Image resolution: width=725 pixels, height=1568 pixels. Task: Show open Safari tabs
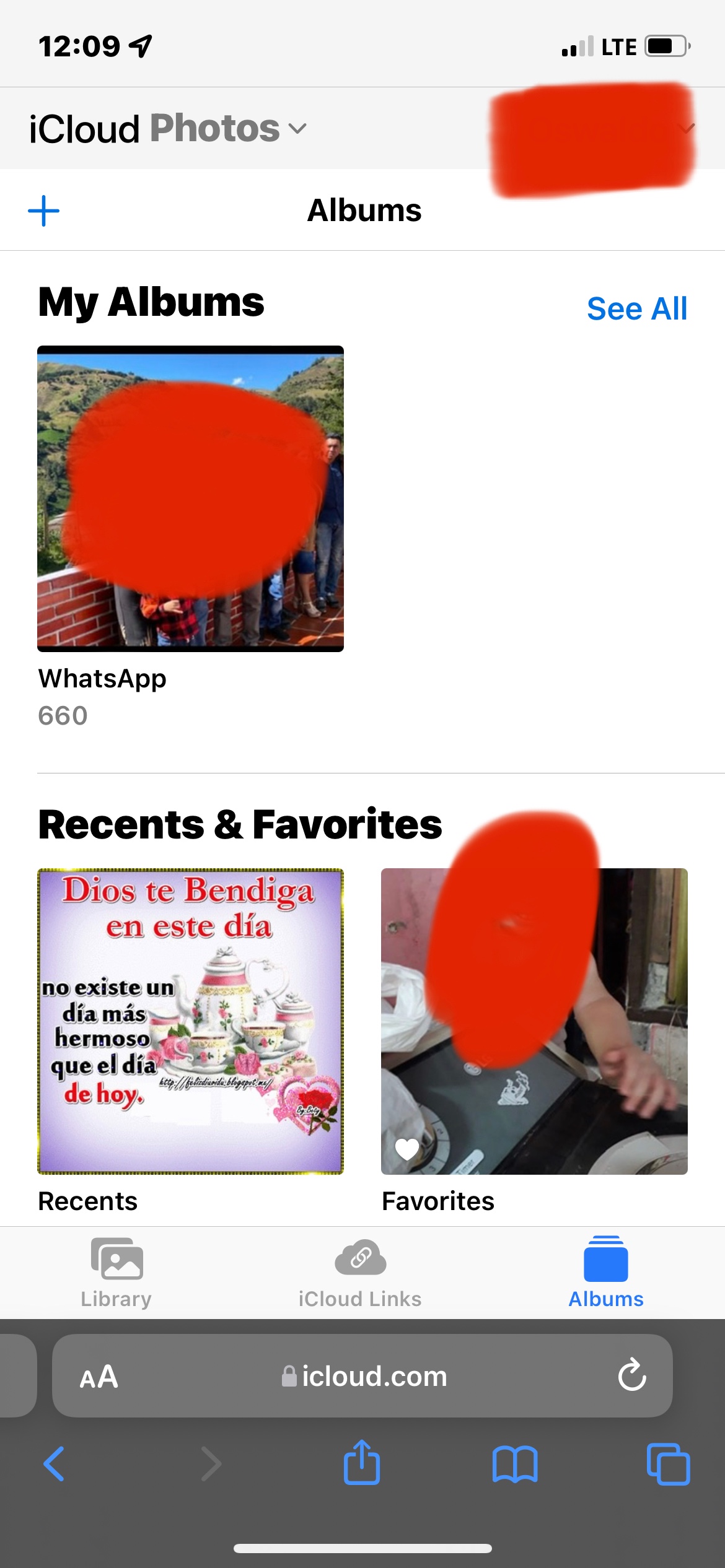[668, 1464]
